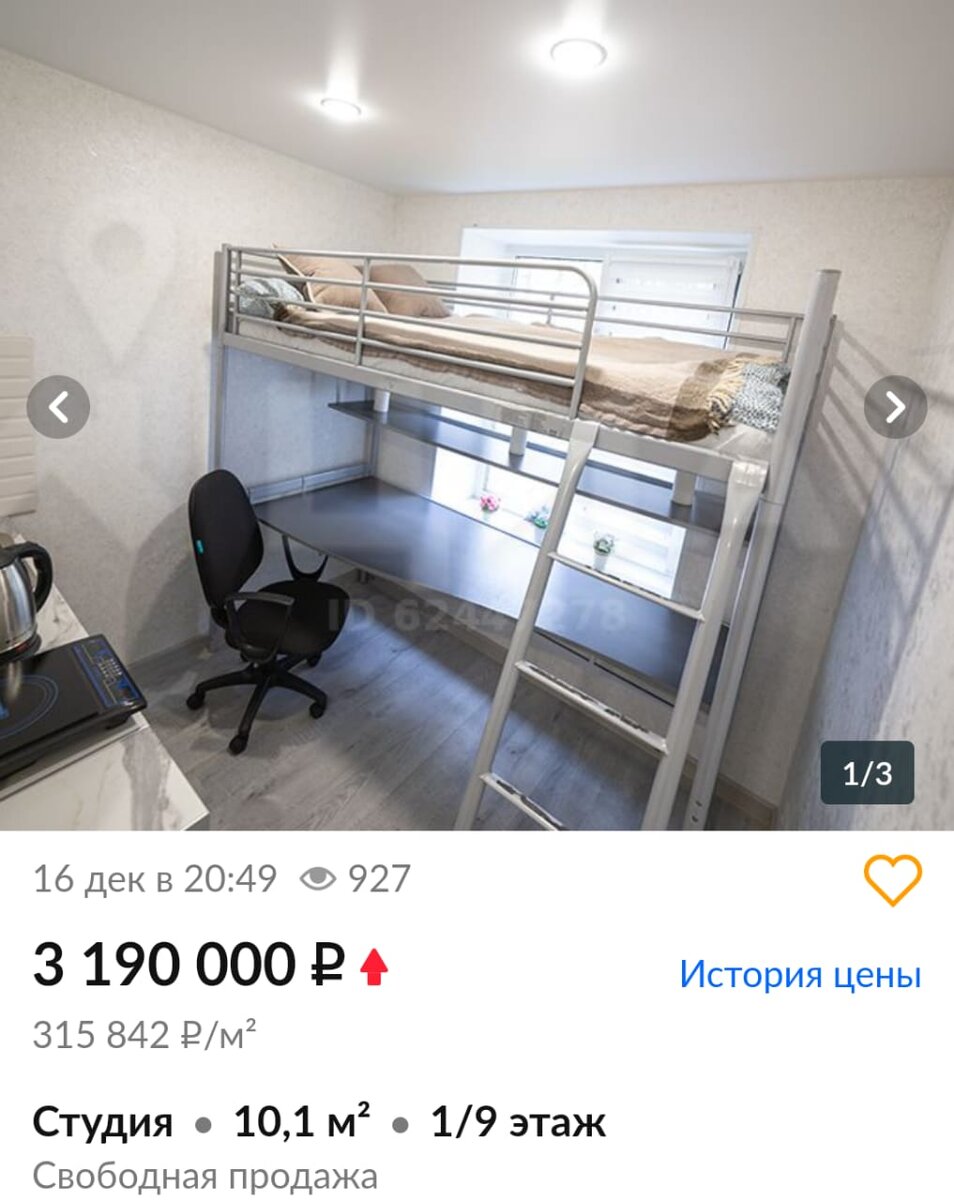Show the previous listing photo
The image size is (954, 1200).
(x=58, y=407)
